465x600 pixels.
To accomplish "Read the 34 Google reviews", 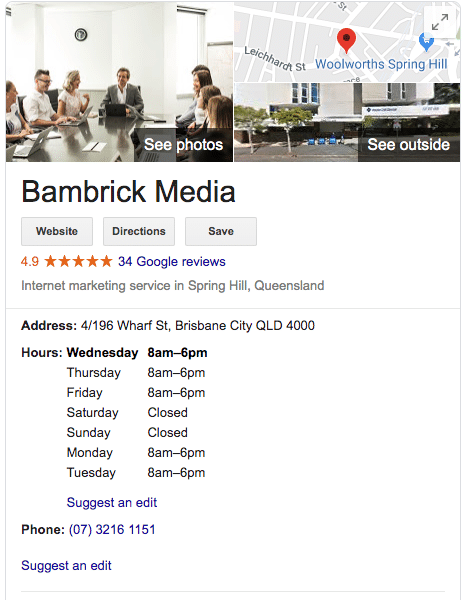I will coord(172,262).
